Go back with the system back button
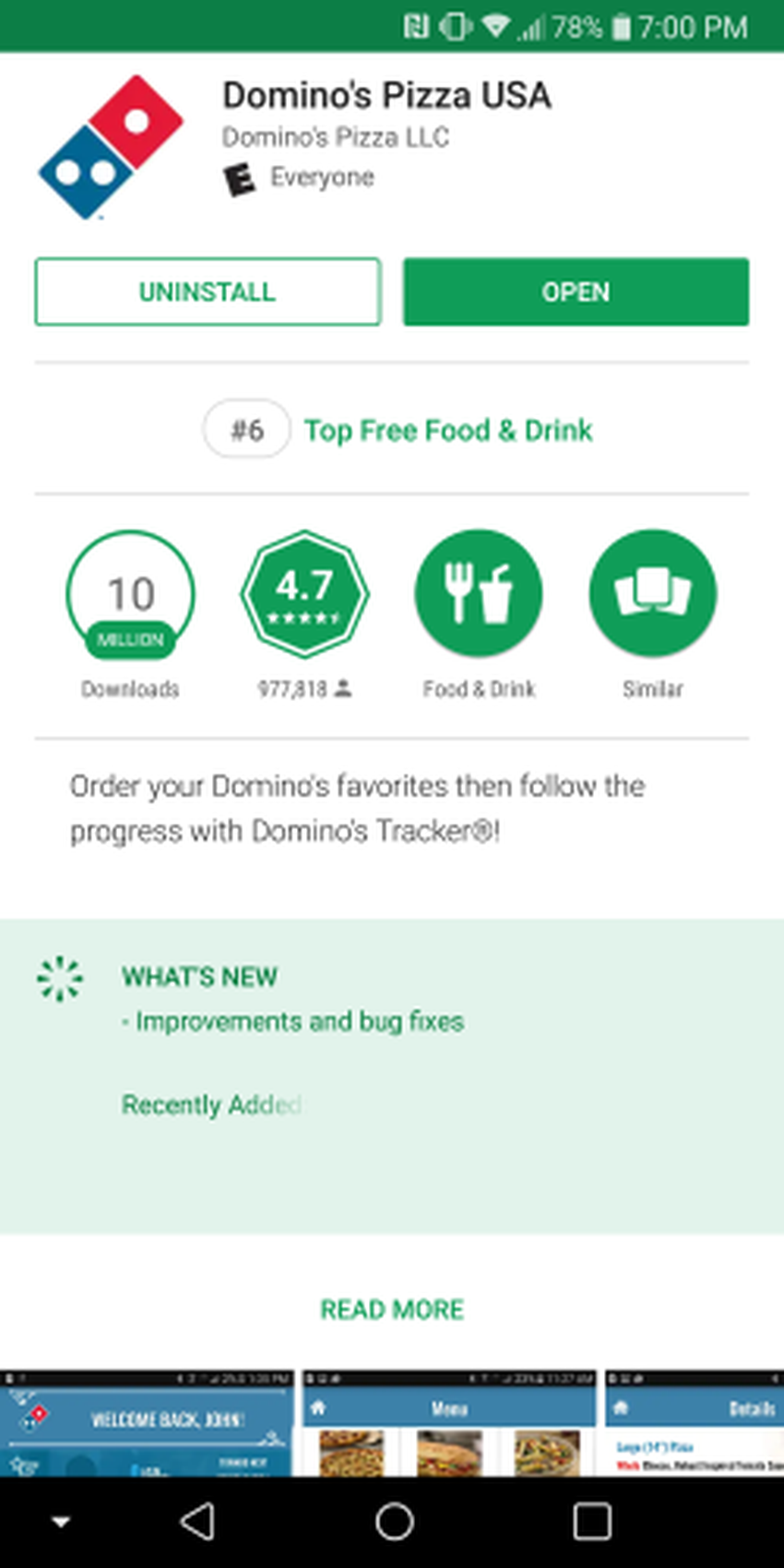The height and width of the screenshot is (1568, 784). (196, 1522)
